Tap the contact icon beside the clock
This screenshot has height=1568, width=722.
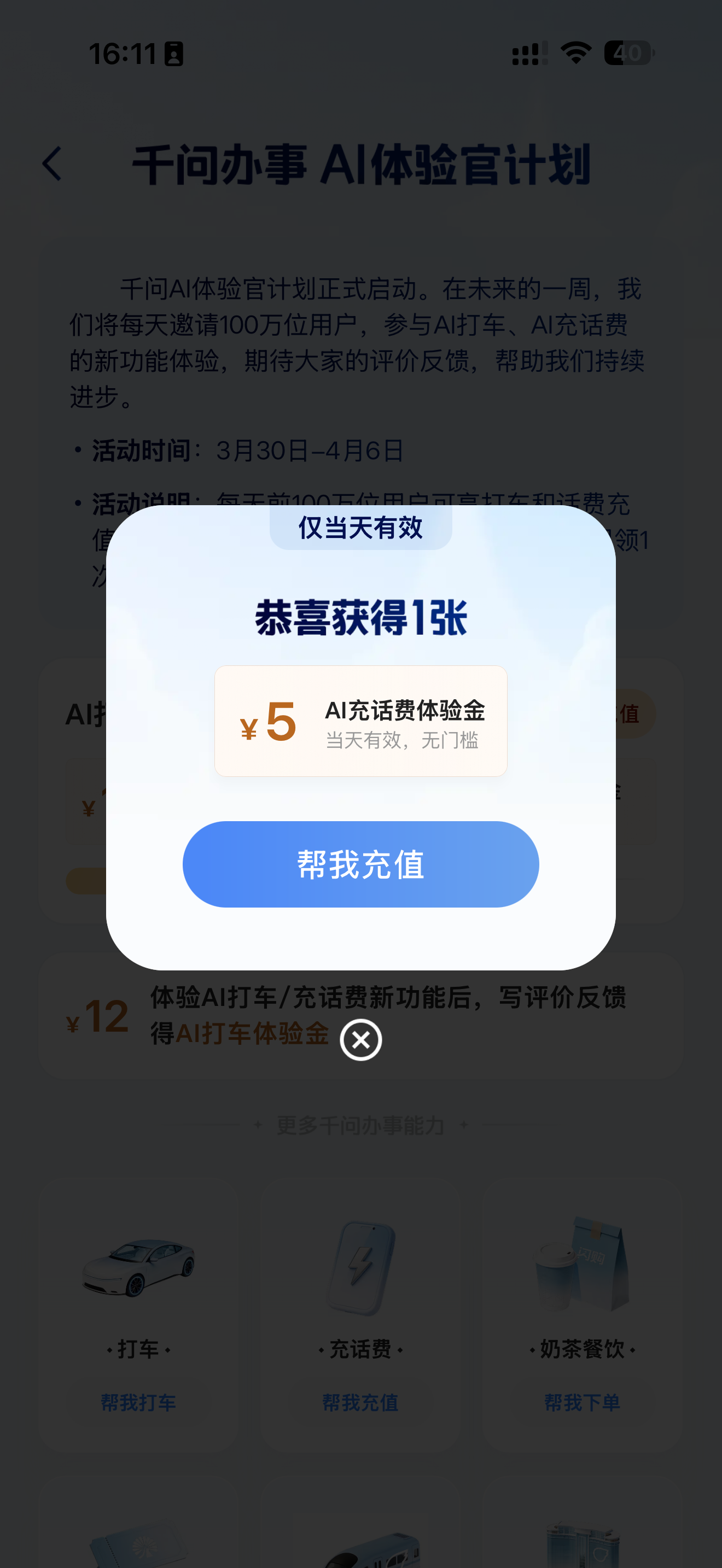click(x=173, y=54)
